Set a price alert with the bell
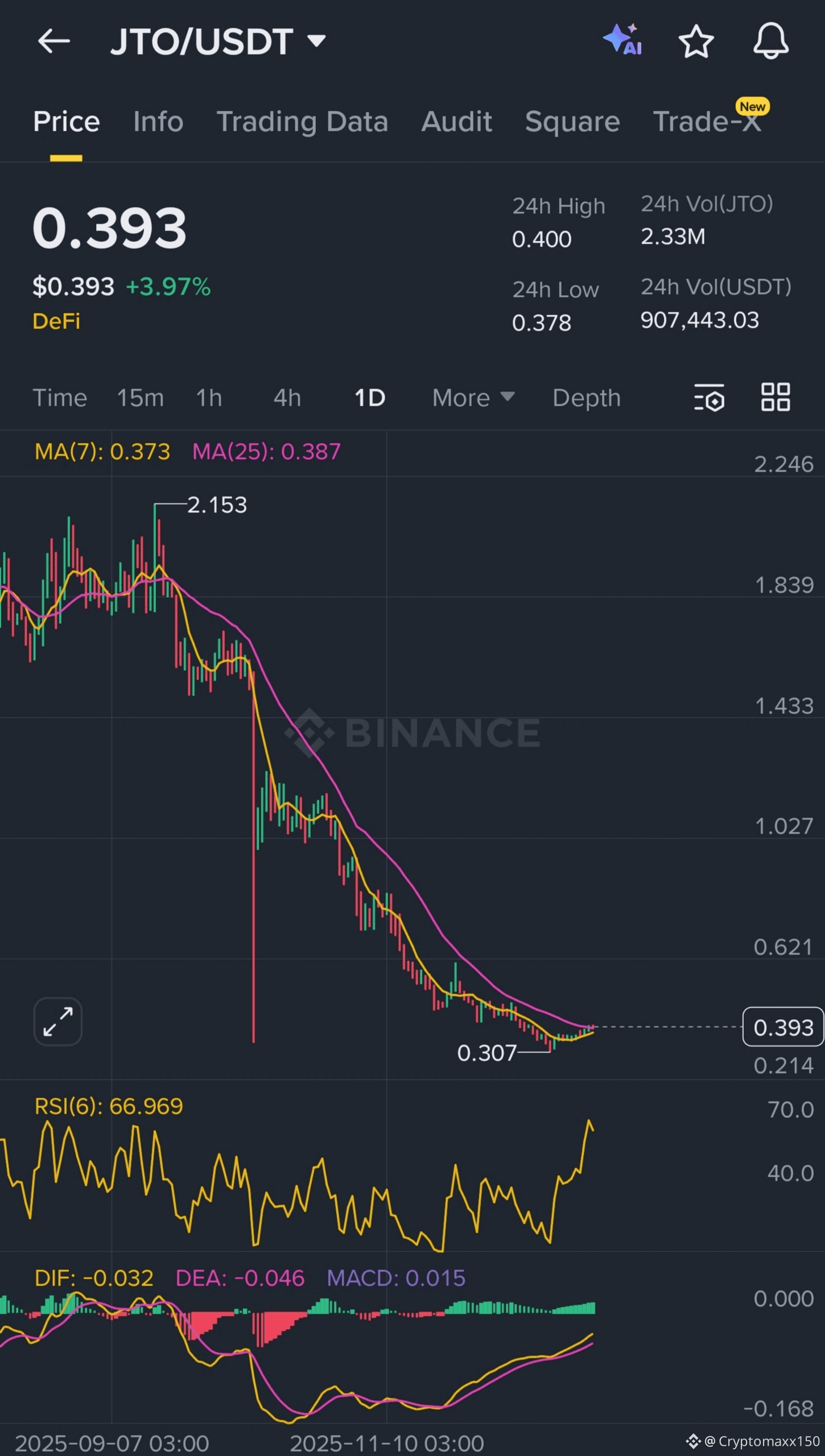This screenshot has height=1456, width=825. [x=770, y=41]
